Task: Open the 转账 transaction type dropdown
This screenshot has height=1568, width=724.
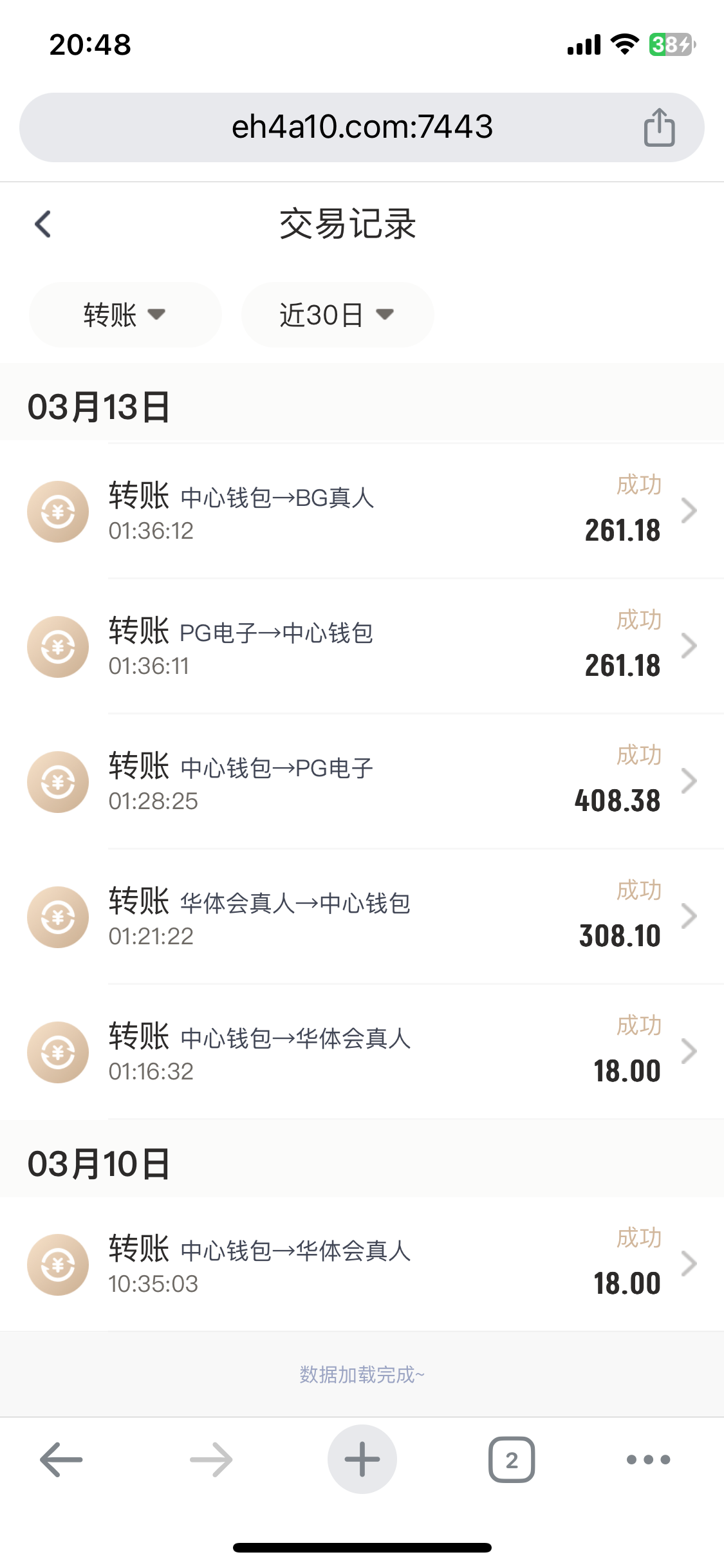Action: (x=125, y=315)
